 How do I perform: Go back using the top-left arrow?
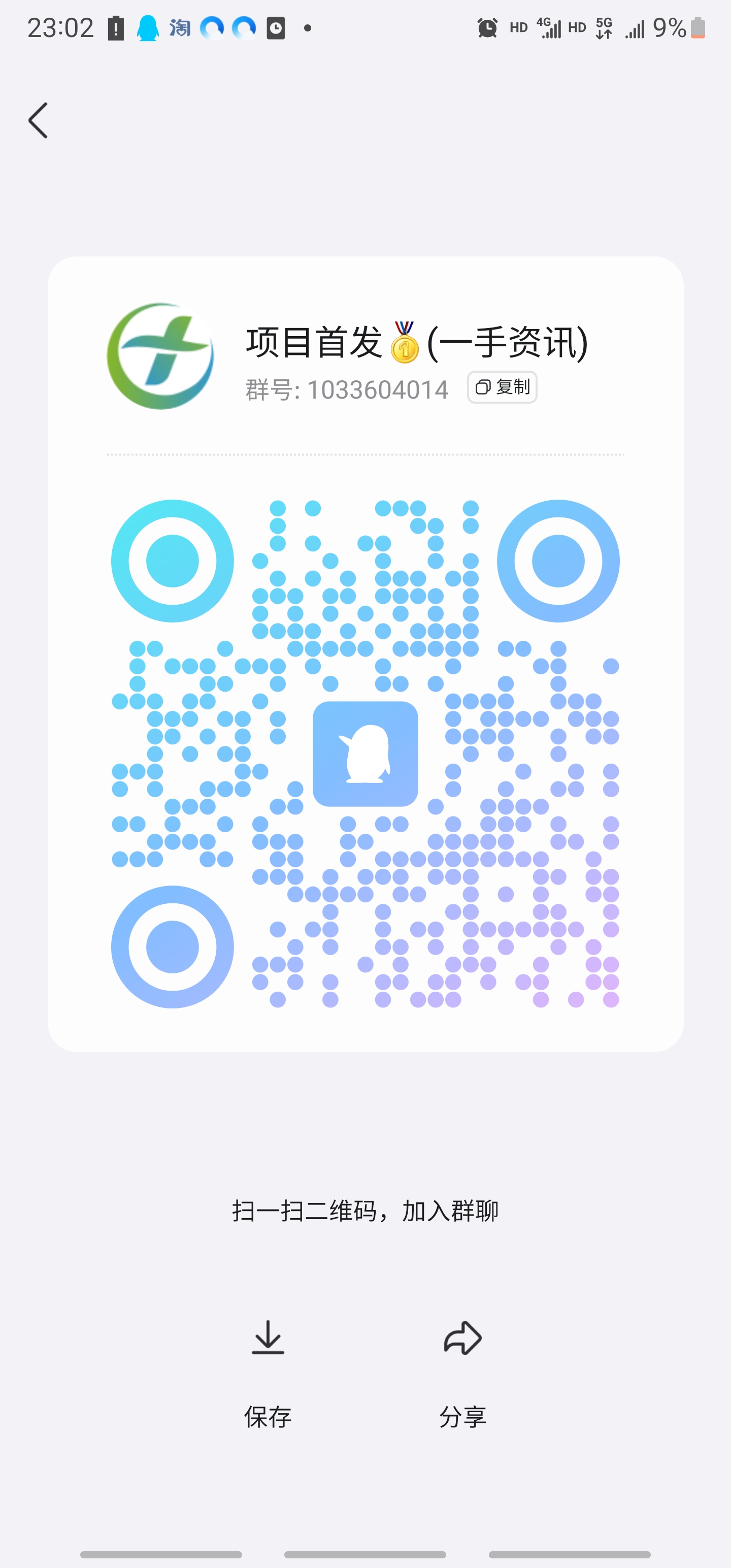(38, 120)
